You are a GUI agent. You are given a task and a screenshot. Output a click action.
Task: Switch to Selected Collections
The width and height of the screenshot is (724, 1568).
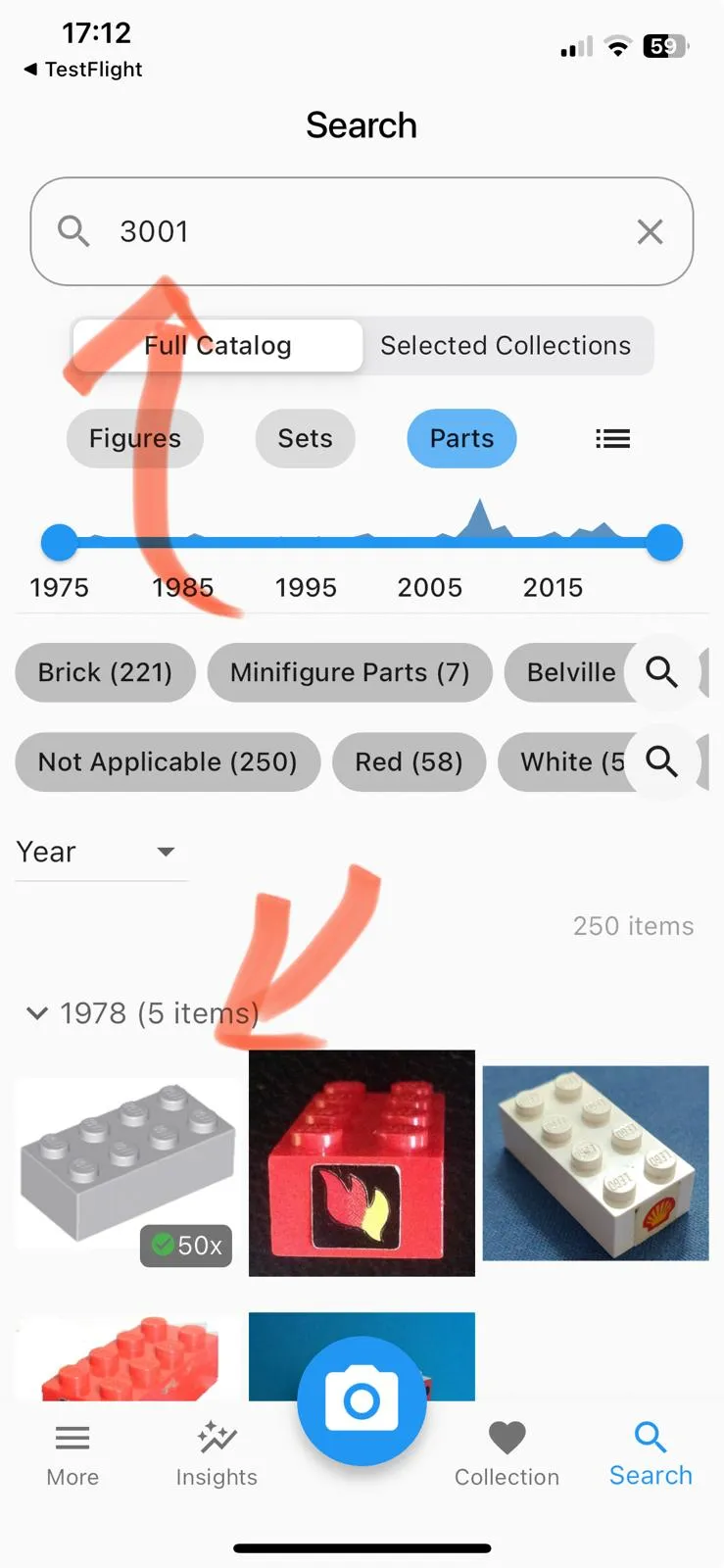point(506,345)
